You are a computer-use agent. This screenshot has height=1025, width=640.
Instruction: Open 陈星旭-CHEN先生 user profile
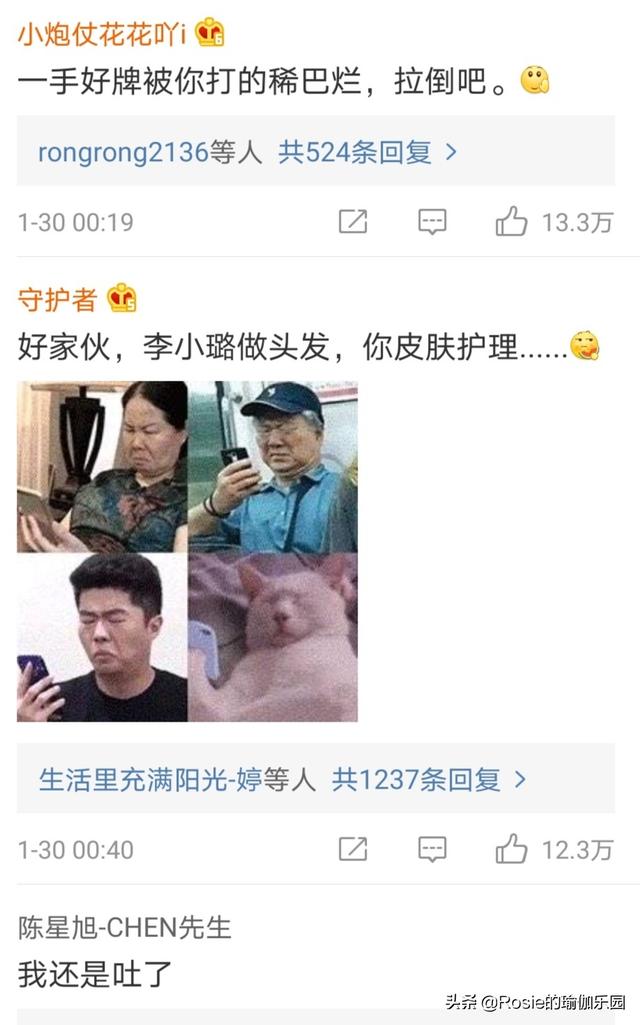tap(124, 928)
